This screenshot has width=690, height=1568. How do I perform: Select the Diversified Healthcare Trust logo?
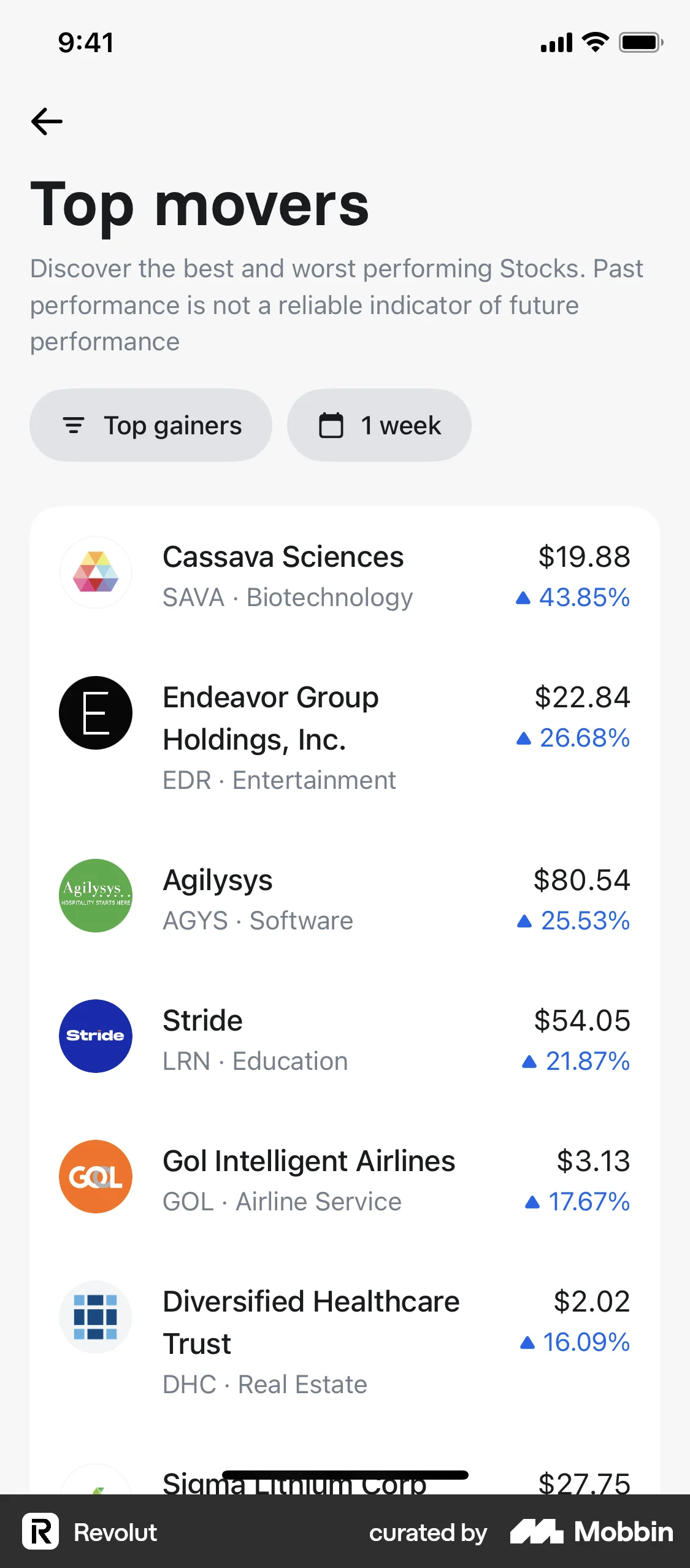[x=95, y=1317]
